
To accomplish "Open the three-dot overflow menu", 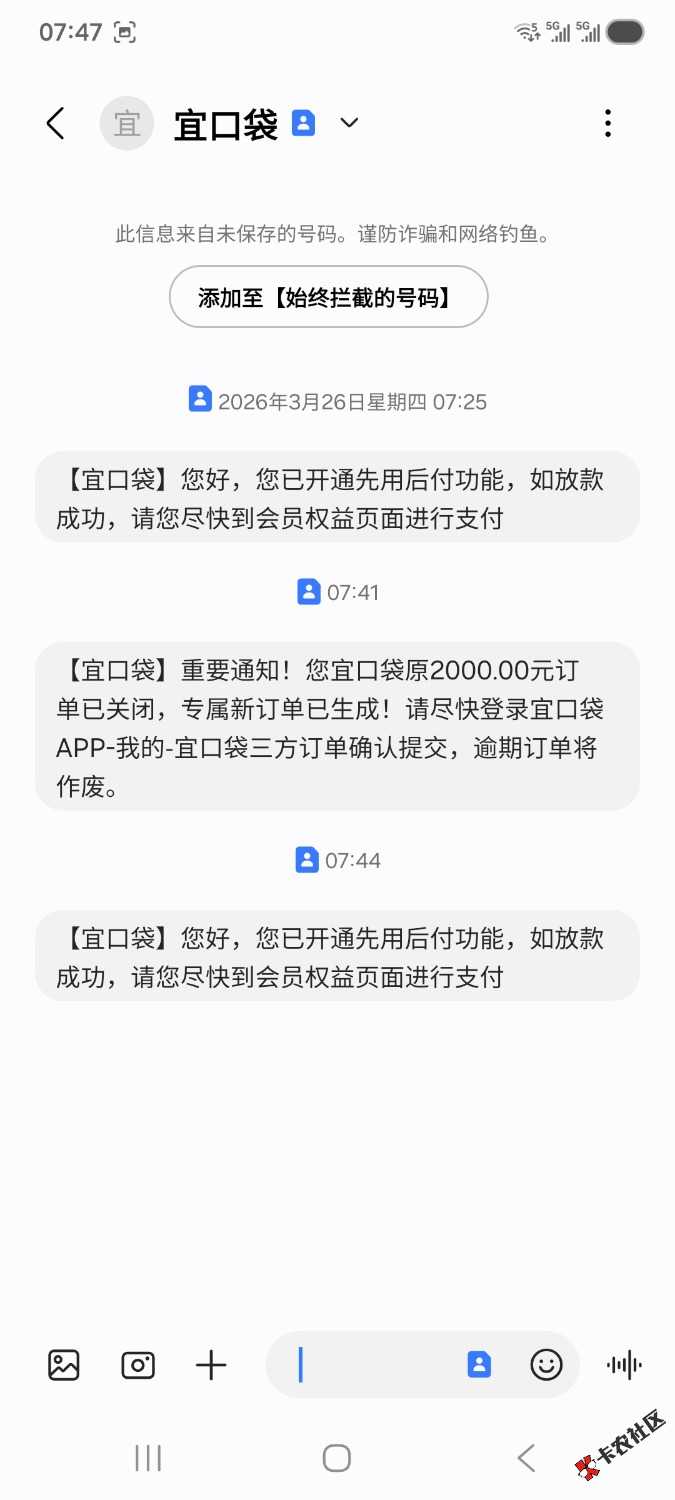I will (607, 124).
